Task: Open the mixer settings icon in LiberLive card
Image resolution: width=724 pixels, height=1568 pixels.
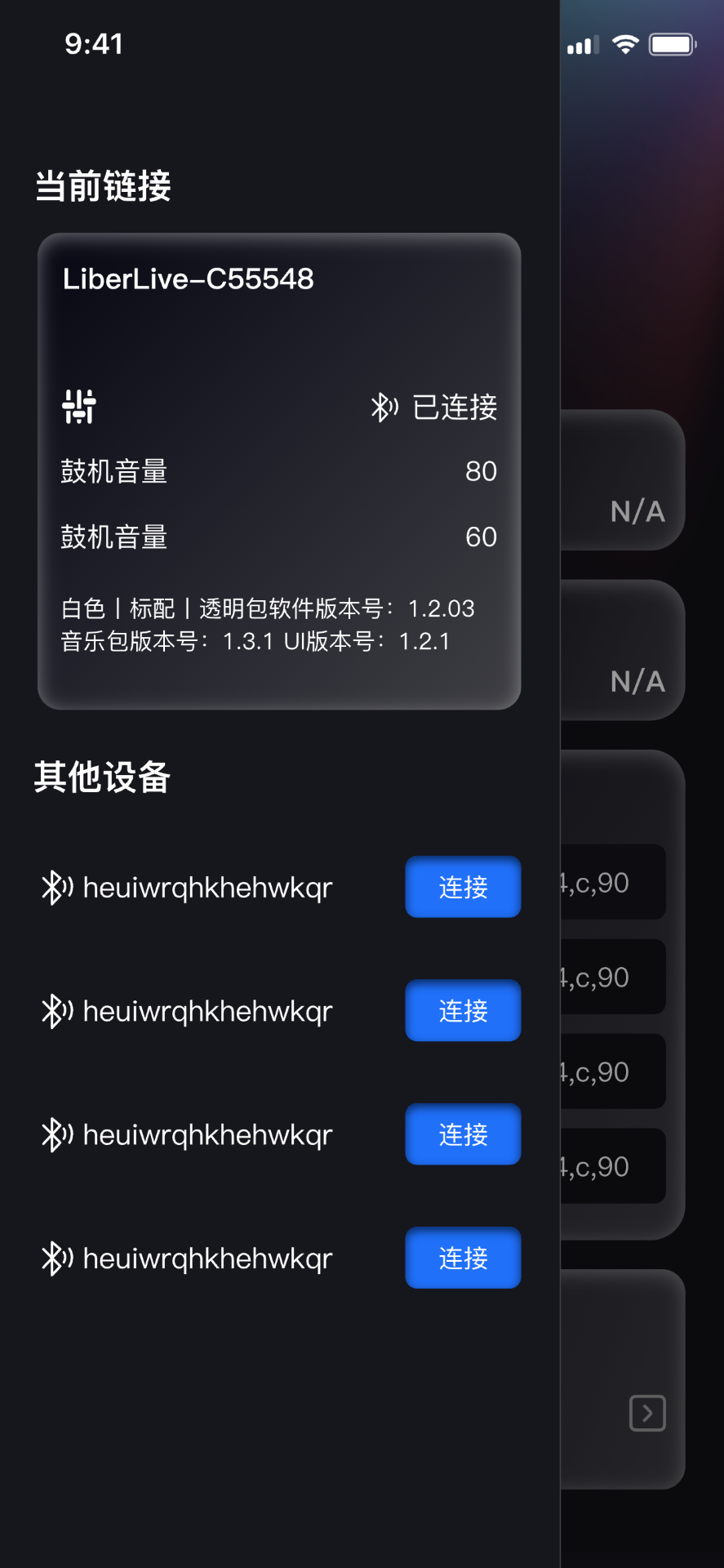Action: point(79,406)
